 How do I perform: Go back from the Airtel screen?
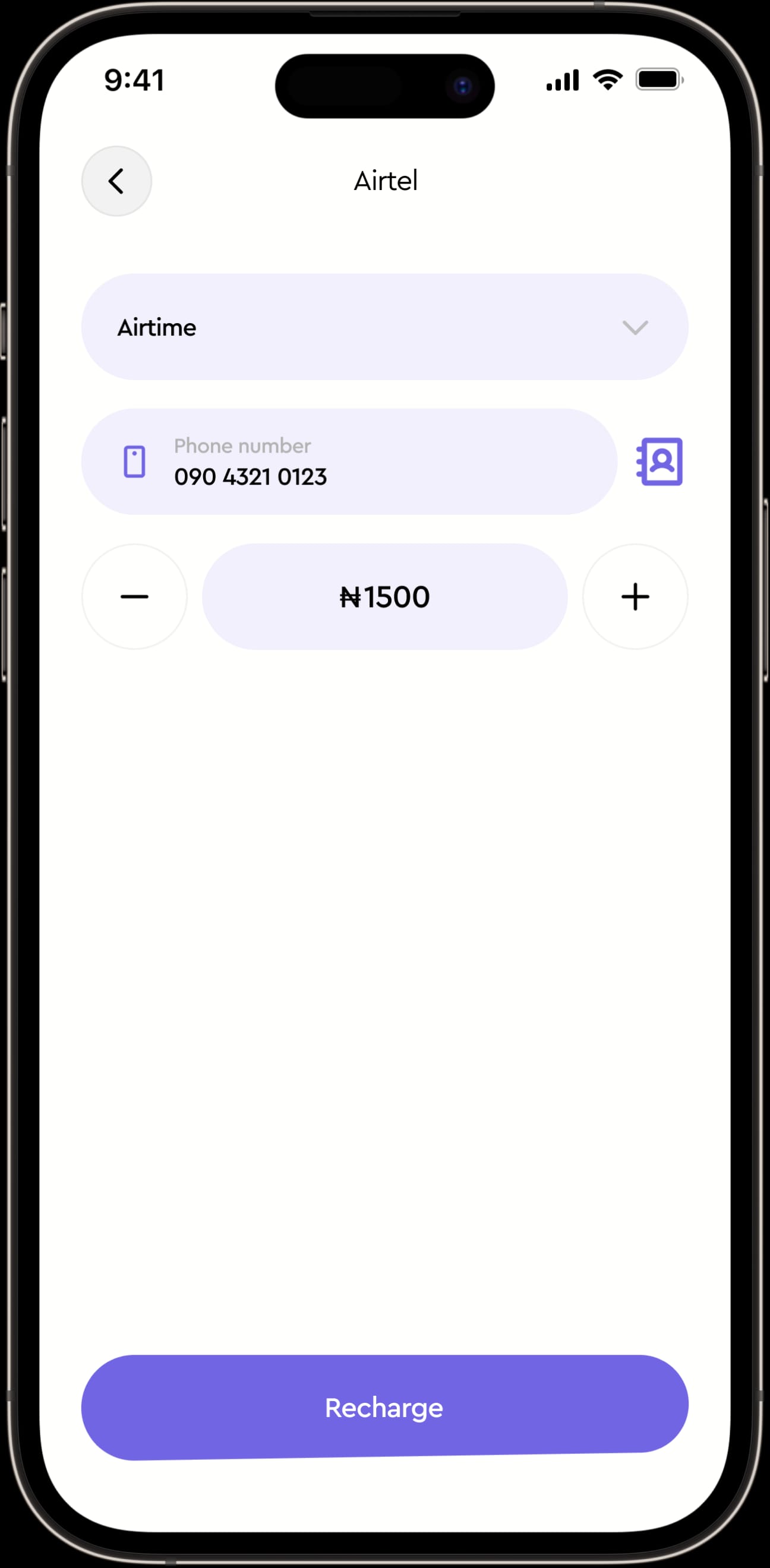(x=116, y=181)
